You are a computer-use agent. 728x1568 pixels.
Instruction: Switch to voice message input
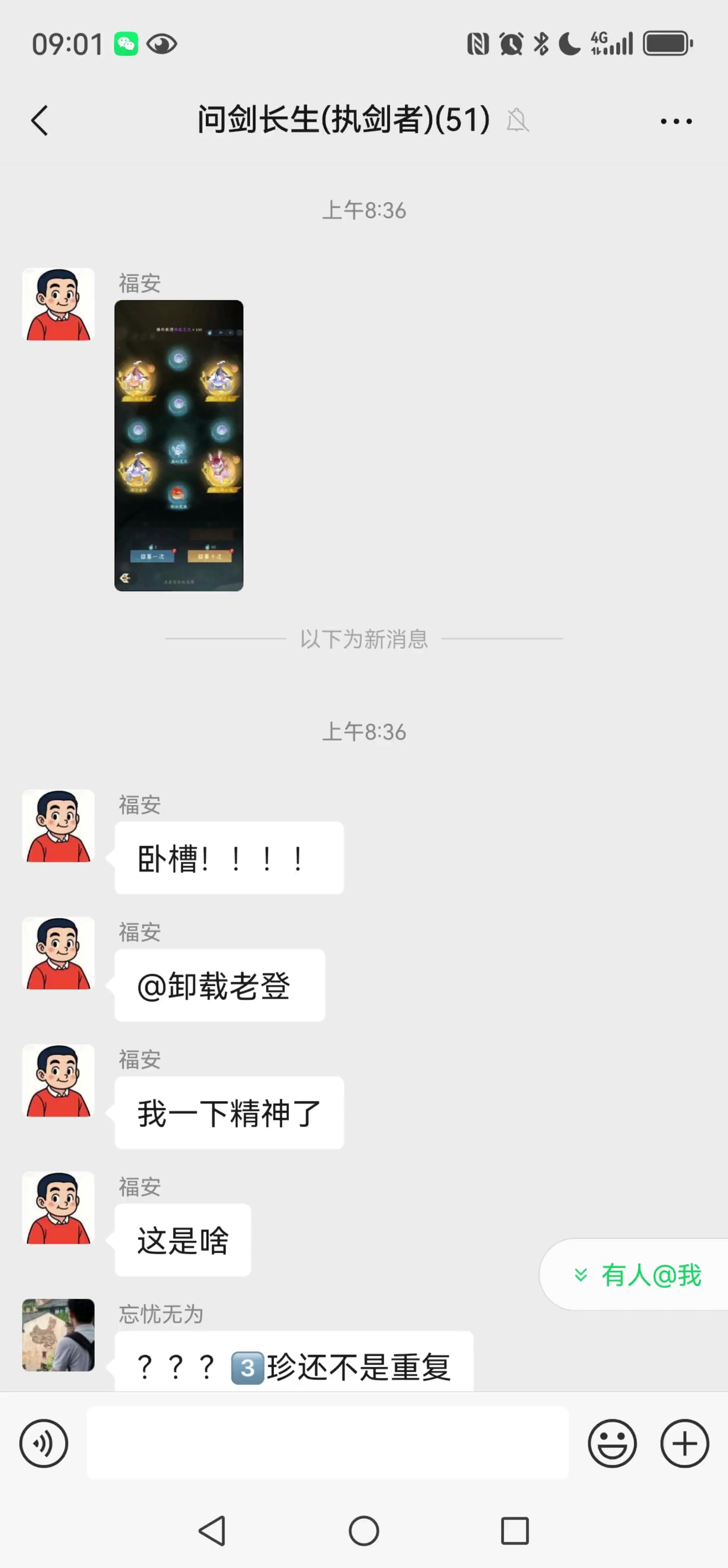(x=44, y=1443)
